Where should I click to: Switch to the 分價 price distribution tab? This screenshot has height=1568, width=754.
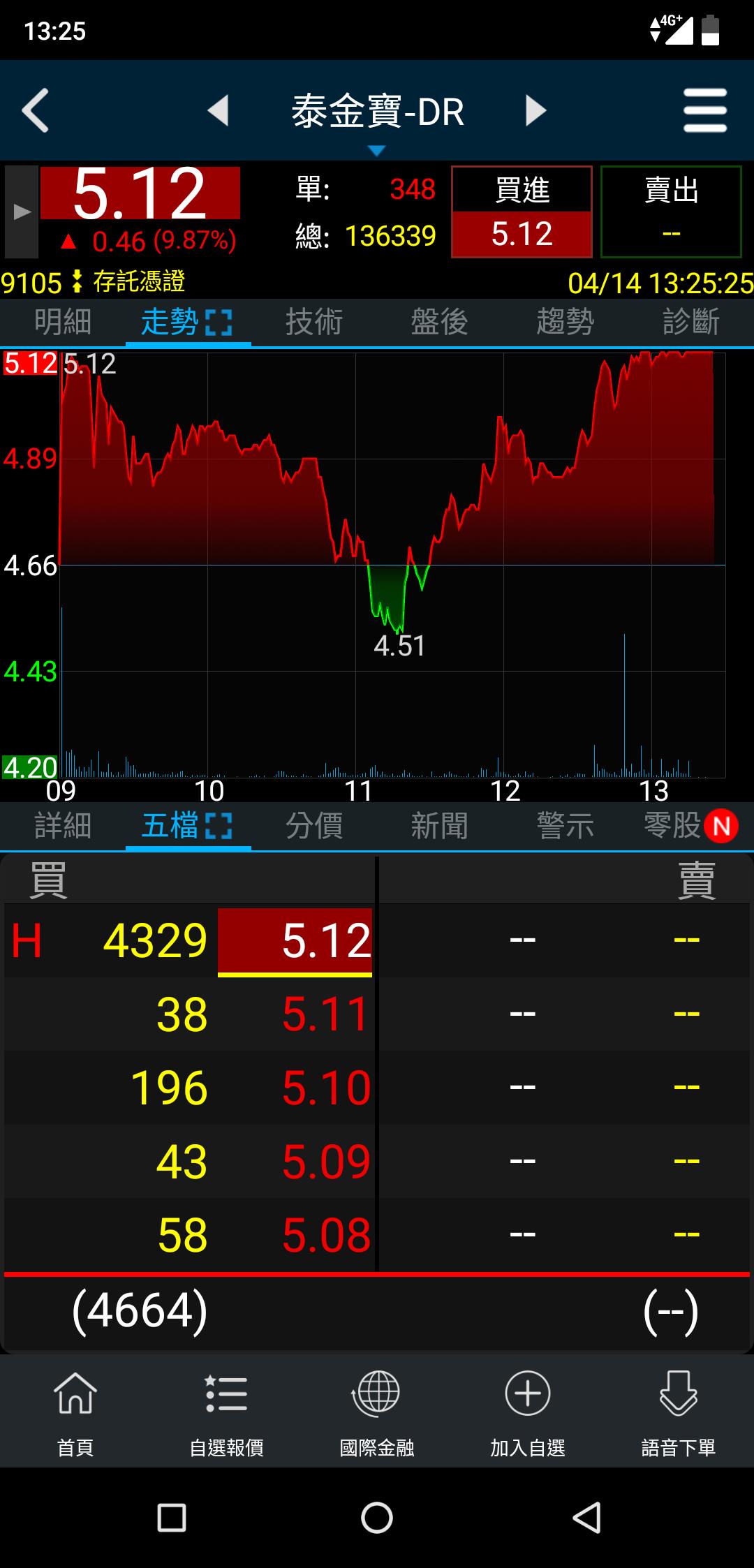pos(314,826)
